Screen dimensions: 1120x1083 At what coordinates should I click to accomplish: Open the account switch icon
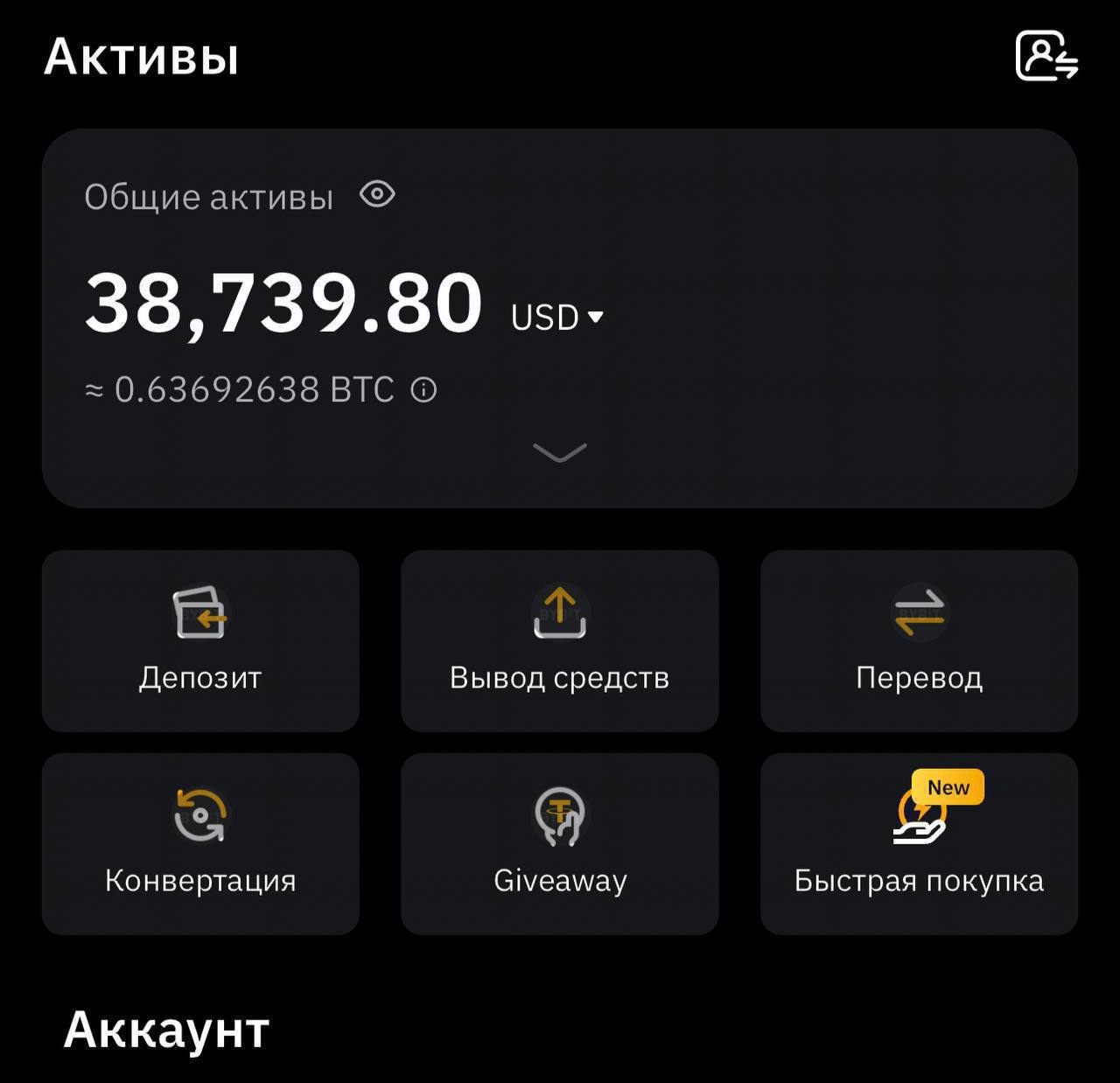(x=1046, y=56)
